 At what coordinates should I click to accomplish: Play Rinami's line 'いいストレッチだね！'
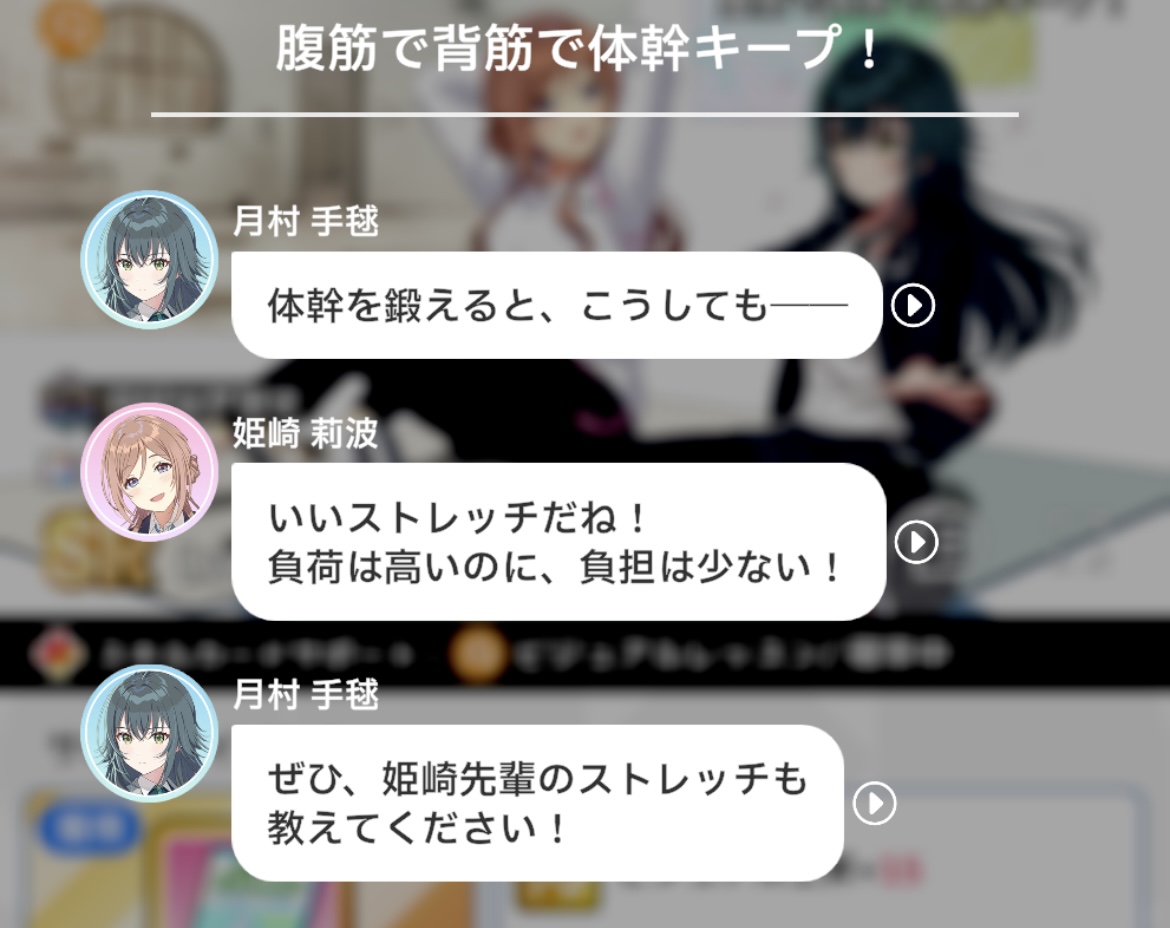(916, 542)
